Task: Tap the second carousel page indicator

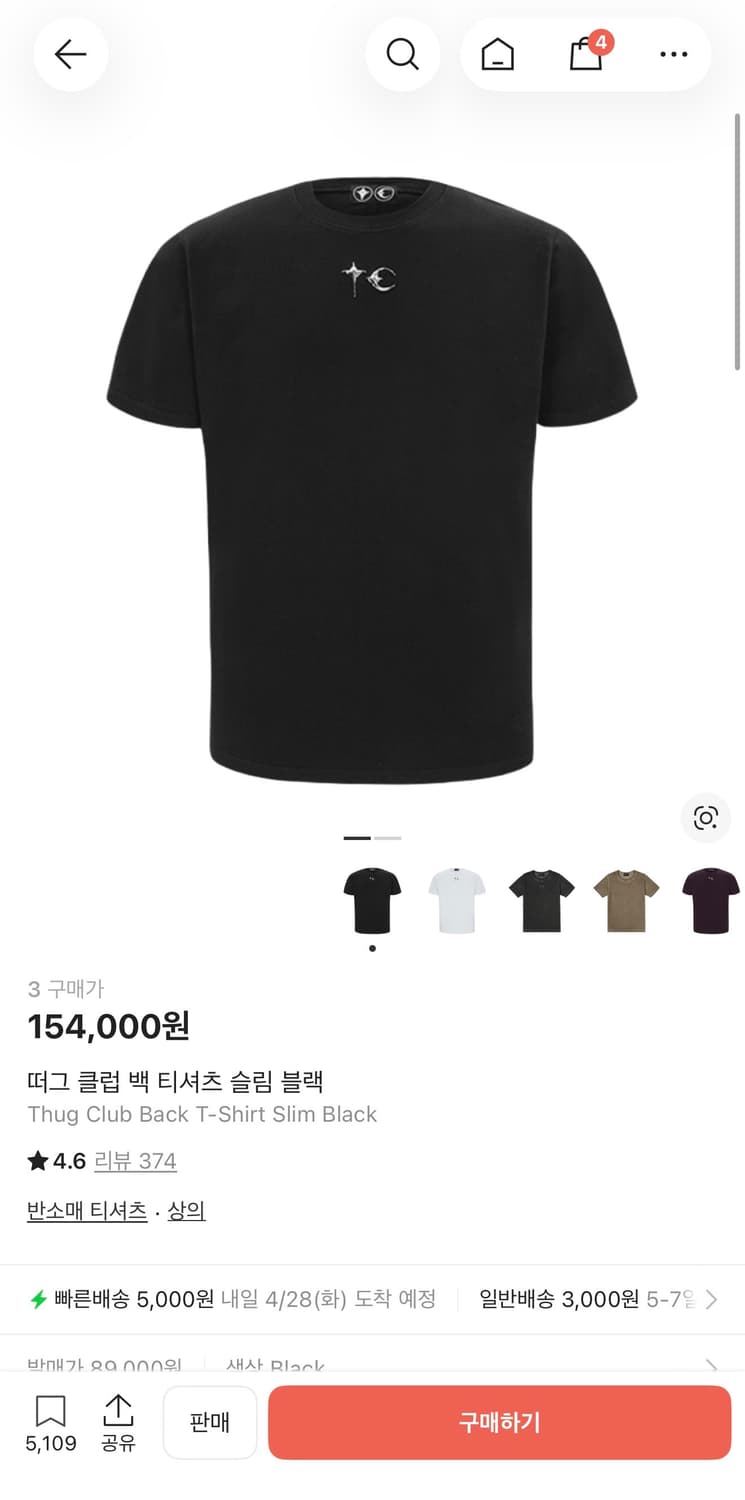Action: pyautogui.click(x=388, y=838)
